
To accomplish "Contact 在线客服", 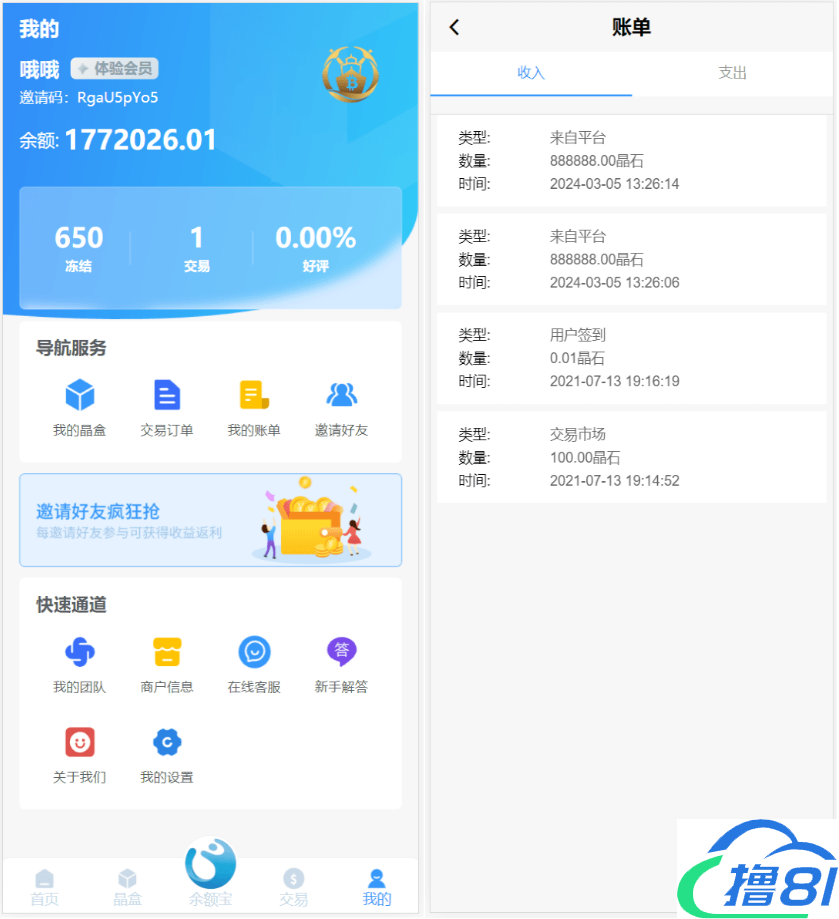I will tap(254, 665).
